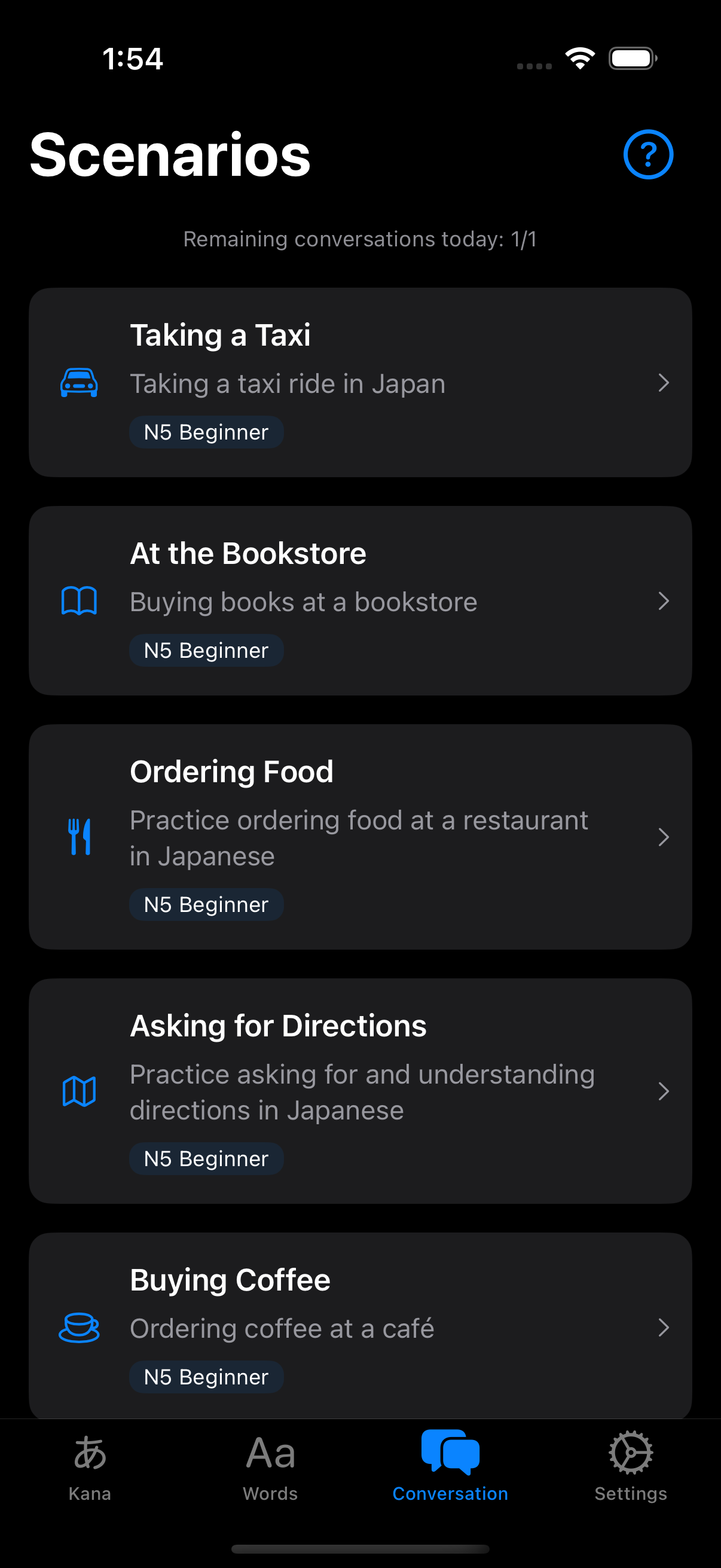Expand the Taking a Taxi chevron
This screenshot has height=1568, width=721.
pyautogui.click(x=663, y=382)
